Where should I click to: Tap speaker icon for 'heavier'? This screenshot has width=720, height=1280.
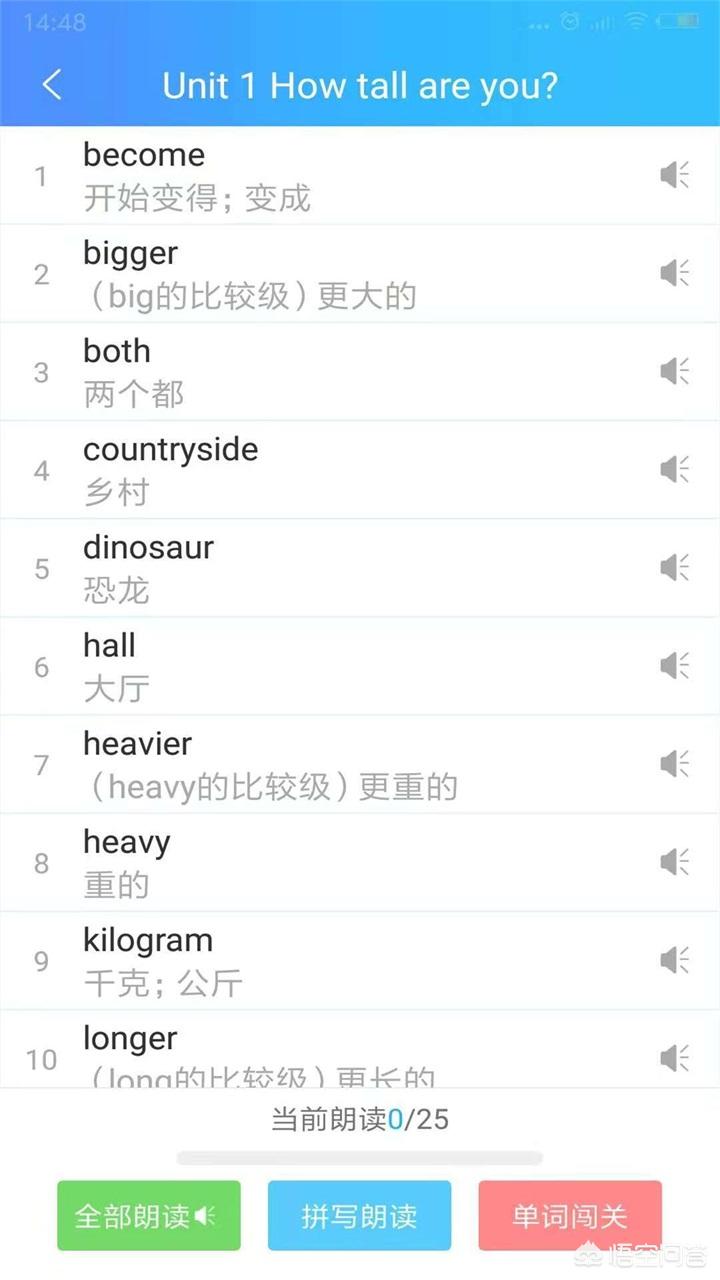click(675, 764)
